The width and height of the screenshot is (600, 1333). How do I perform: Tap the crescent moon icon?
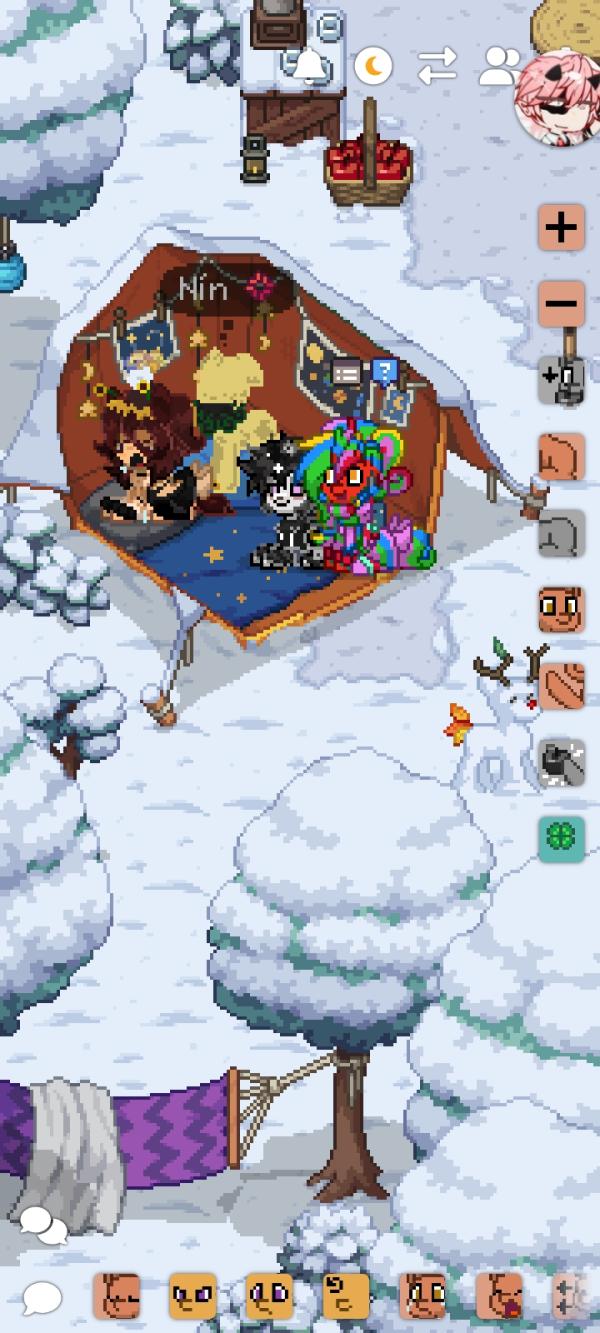(373, 66)
